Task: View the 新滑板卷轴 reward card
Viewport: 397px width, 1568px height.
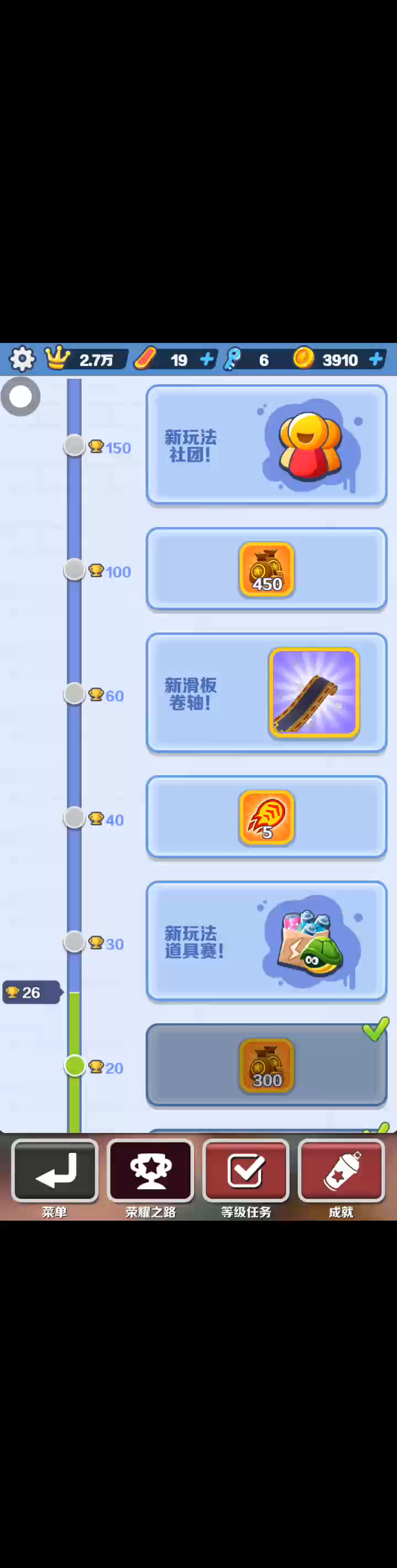Action: (x=267, y=692)
